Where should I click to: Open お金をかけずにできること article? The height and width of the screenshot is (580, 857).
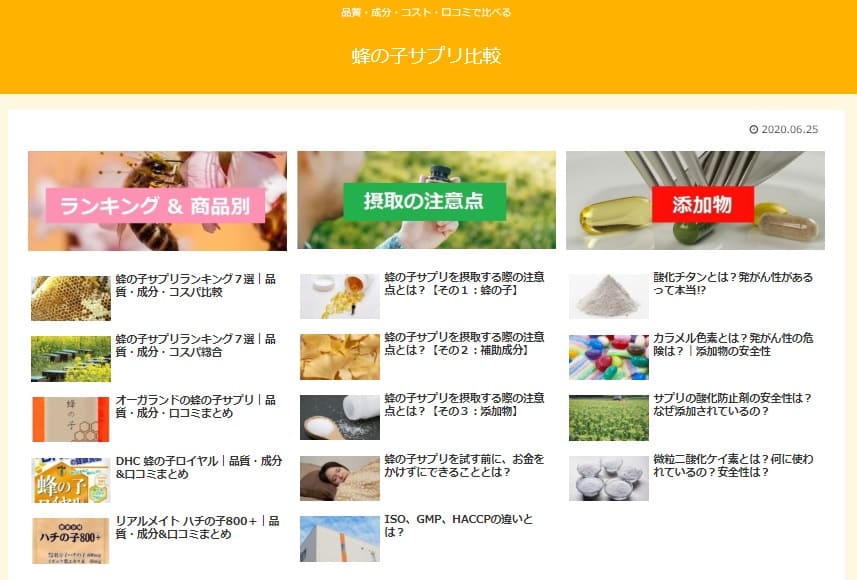[x=463, y=465]
